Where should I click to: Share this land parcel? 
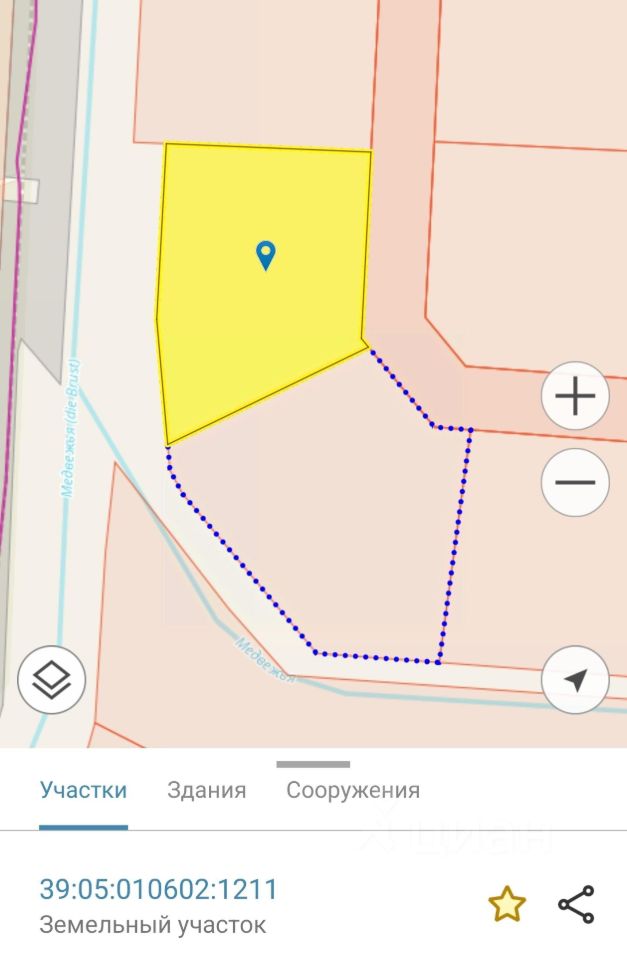click(x=576, y=904)
